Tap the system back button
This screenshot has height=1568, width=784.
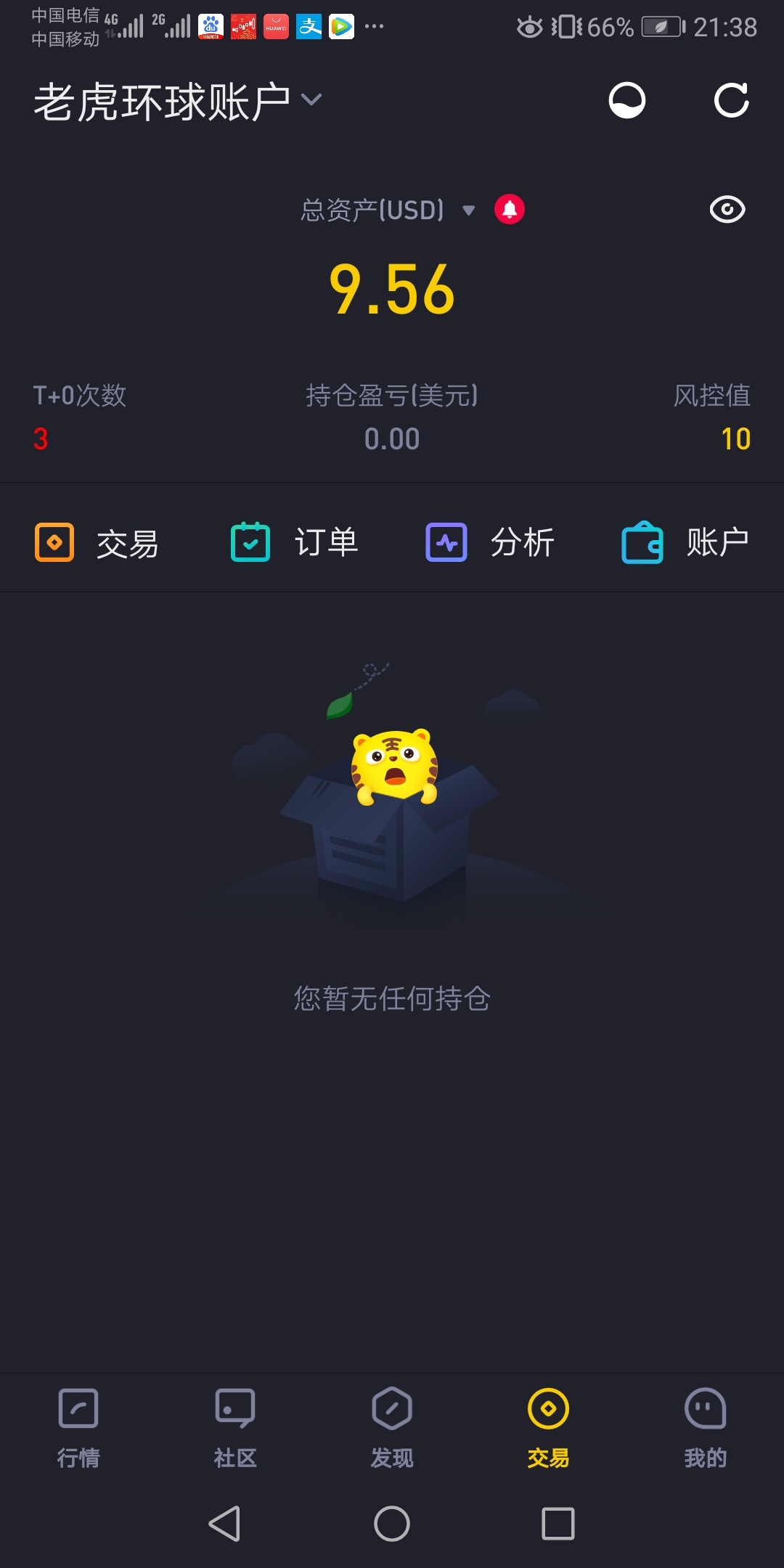225,1523
